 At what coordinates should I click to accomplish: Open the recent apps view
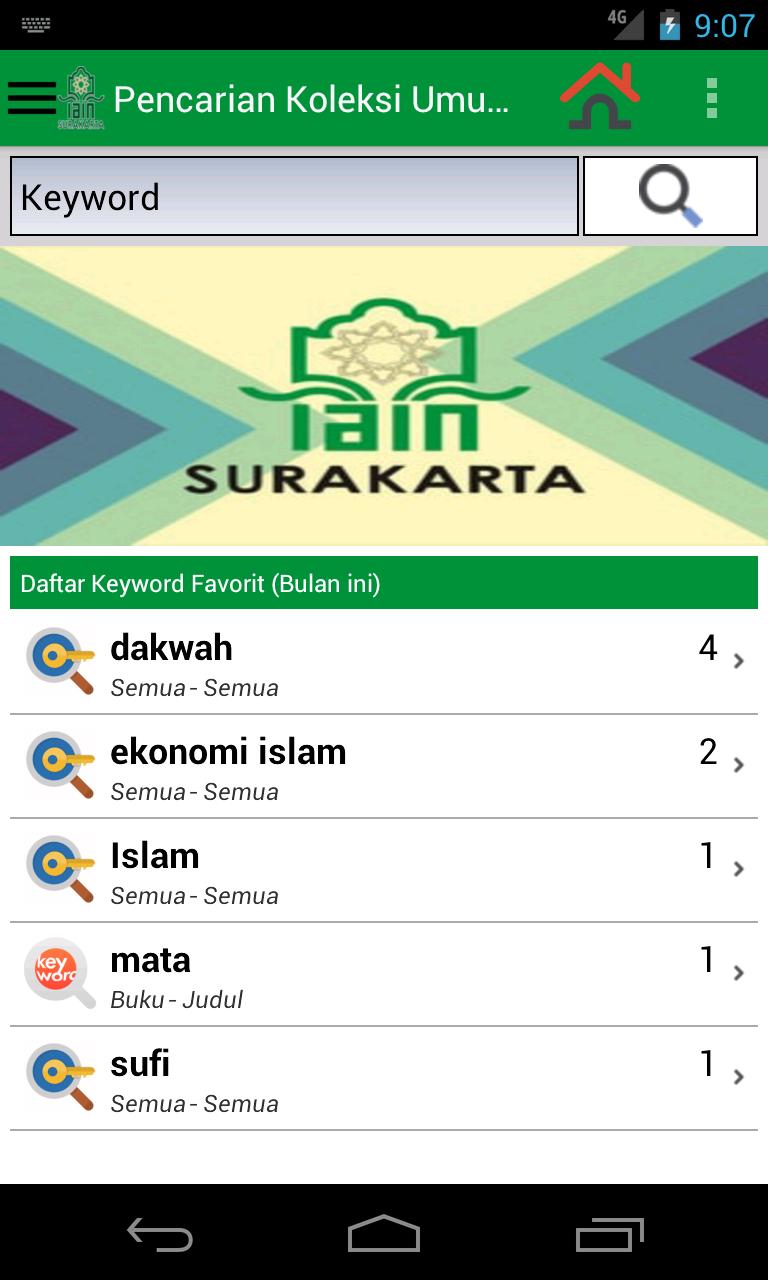point(610,1234)
